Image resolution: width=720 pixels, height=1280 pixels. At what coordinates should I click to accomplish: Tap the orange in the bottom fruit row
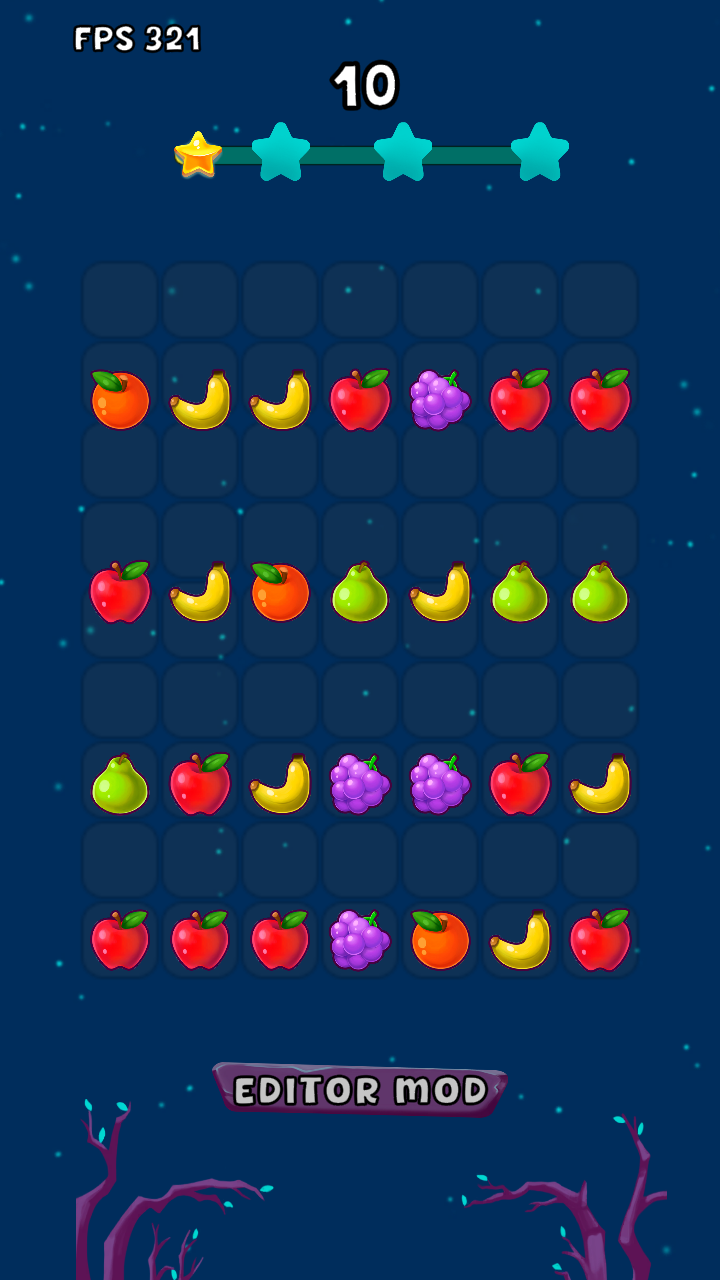[440, 940]
